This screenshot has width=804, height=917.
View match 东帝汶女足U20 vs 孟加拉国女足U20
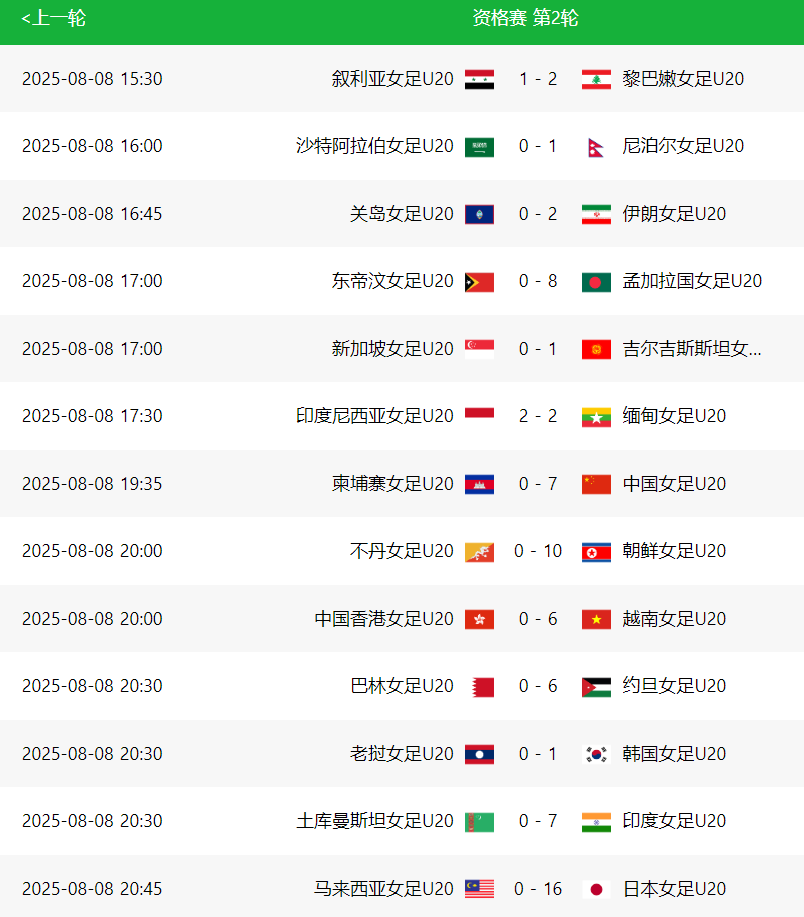(538, 281)
